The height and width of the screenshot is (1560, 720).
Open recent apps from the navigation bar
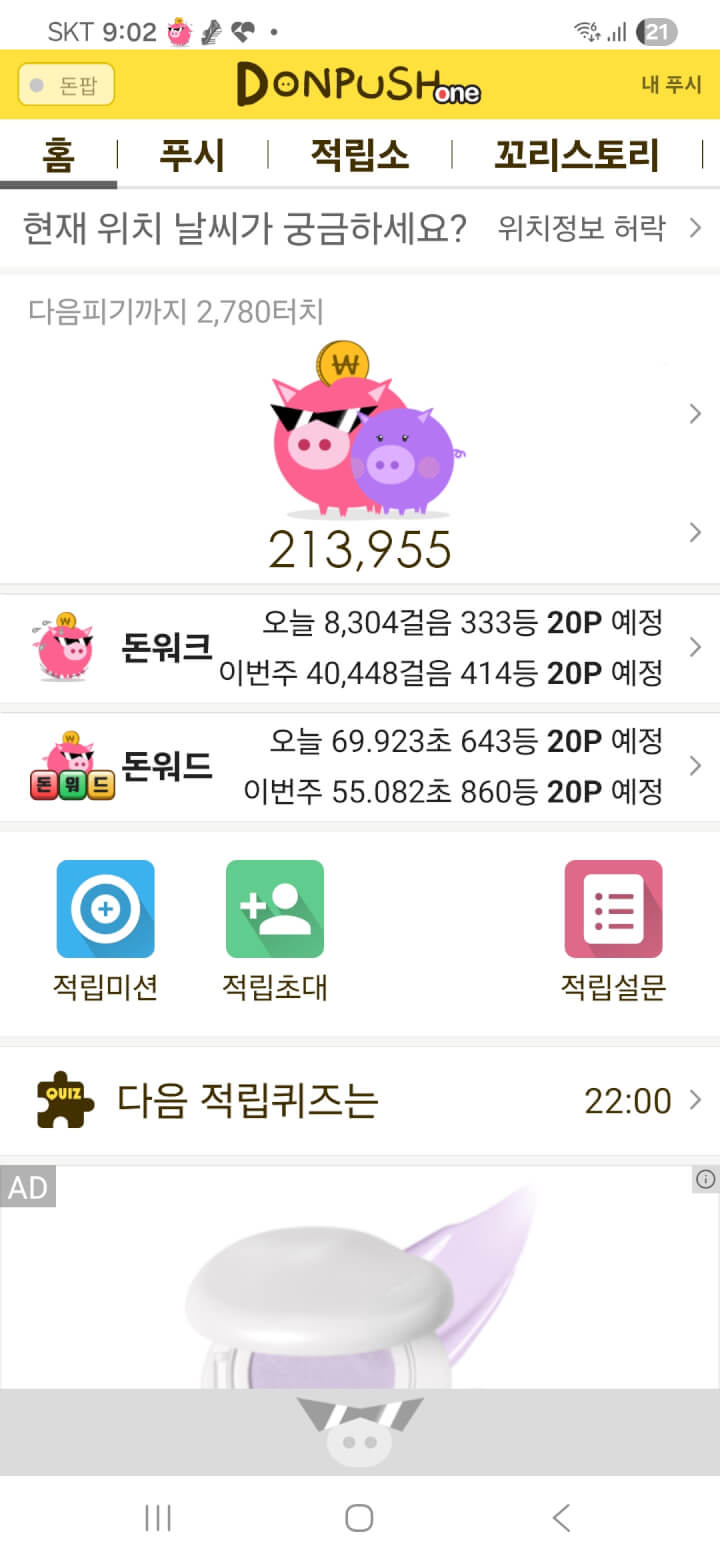[x=158, y=1517]
